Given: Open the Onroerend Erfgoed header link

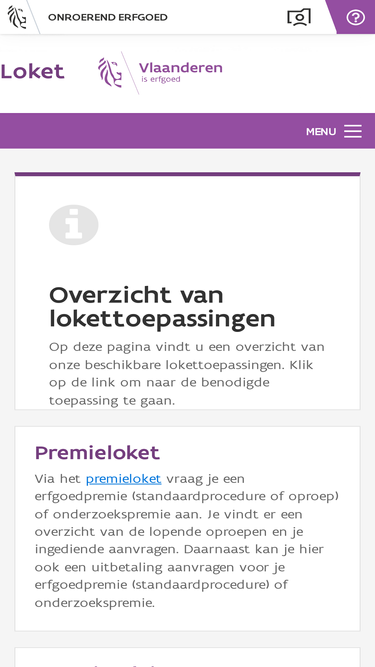Looking at the screenshot, I should coord(108,17).
